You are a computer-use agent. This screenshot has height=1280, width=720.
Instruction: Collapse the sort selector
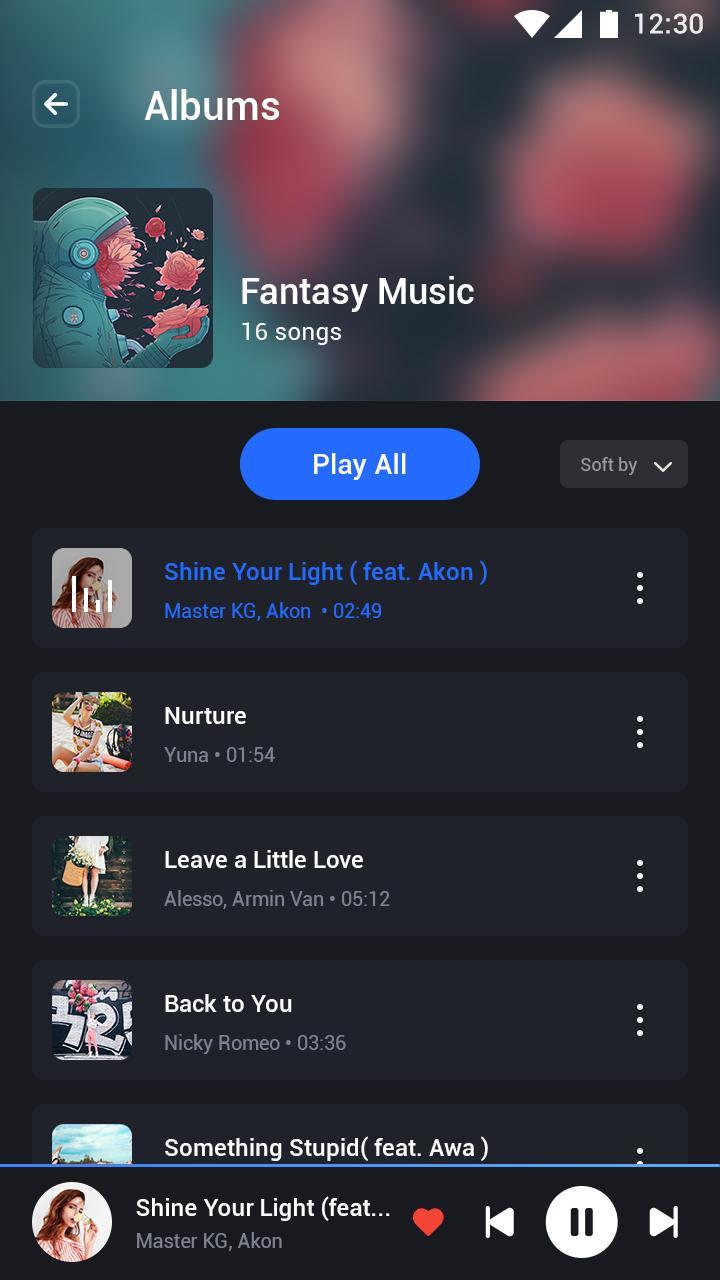click(623, 464)
